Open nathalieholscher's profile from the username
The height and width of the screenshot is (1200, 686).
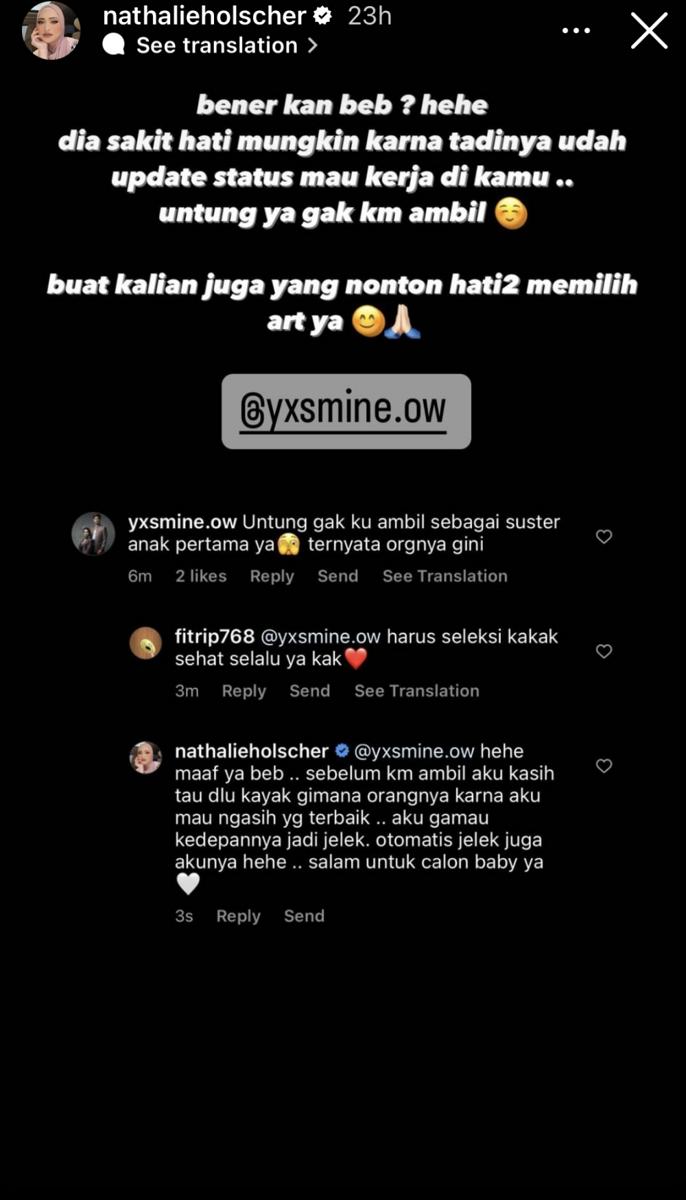217,16
